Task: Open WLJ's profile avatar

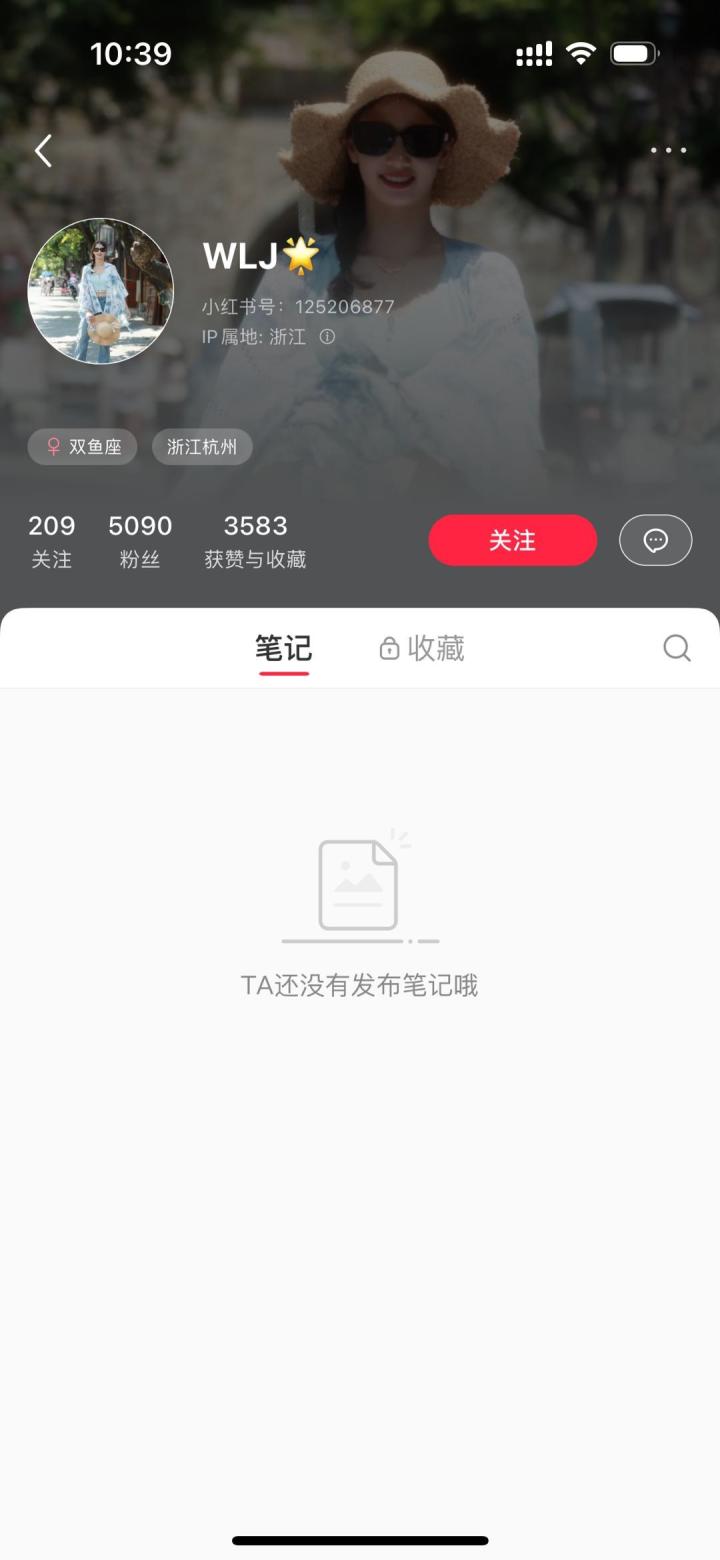Action: [x=100, y=291]
